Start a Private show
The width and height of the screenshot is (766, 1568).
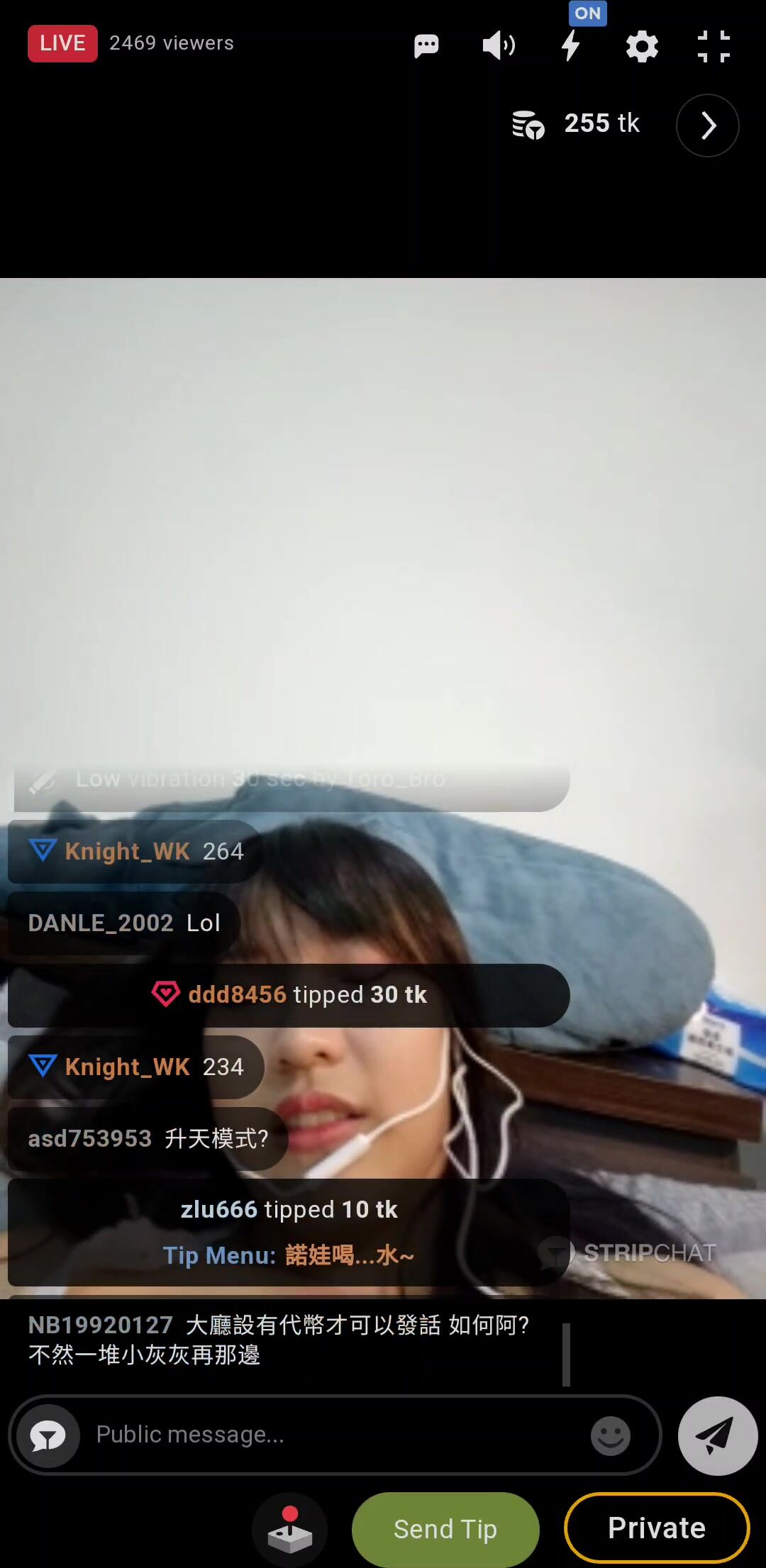pos(657,1528)
